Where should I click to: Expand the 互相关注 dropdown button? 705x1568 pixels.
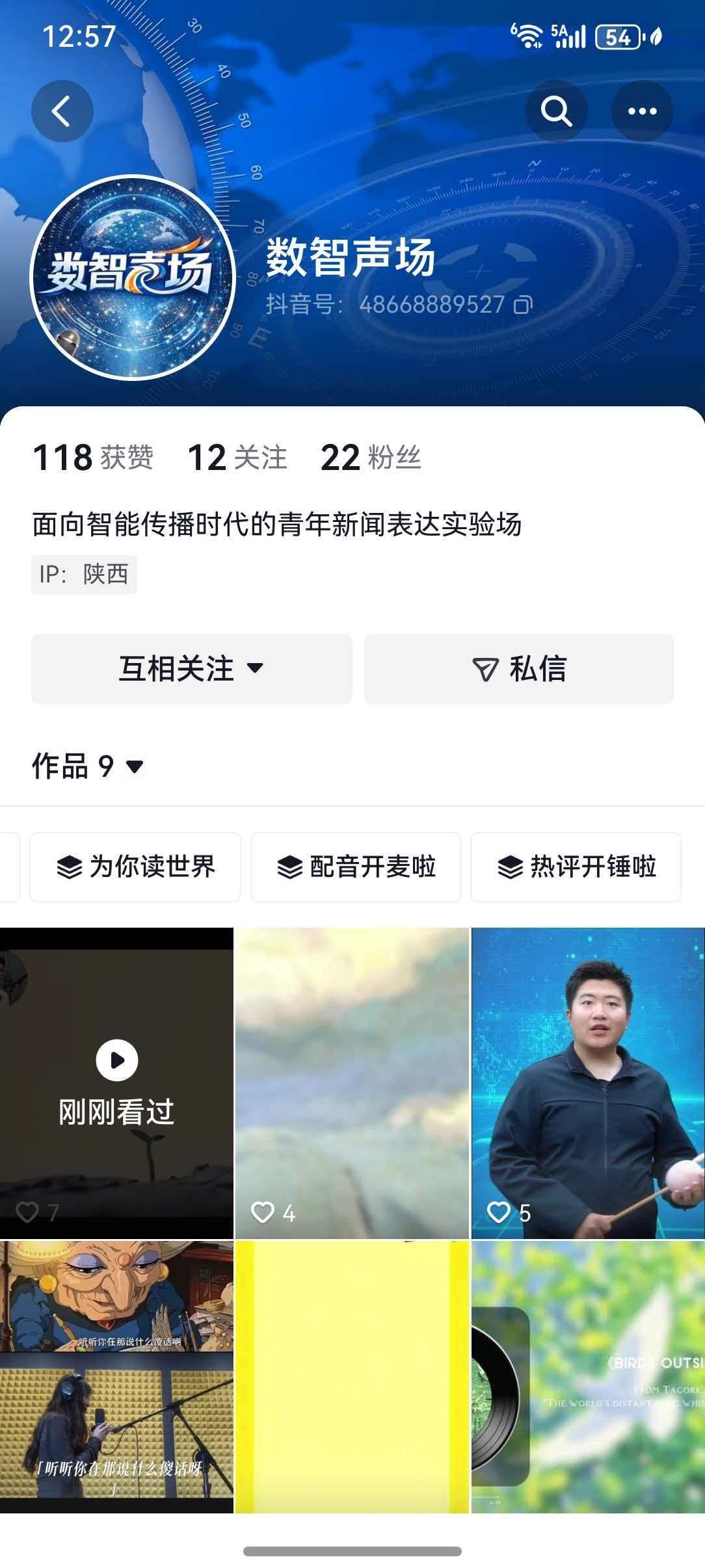click(191, 669)
